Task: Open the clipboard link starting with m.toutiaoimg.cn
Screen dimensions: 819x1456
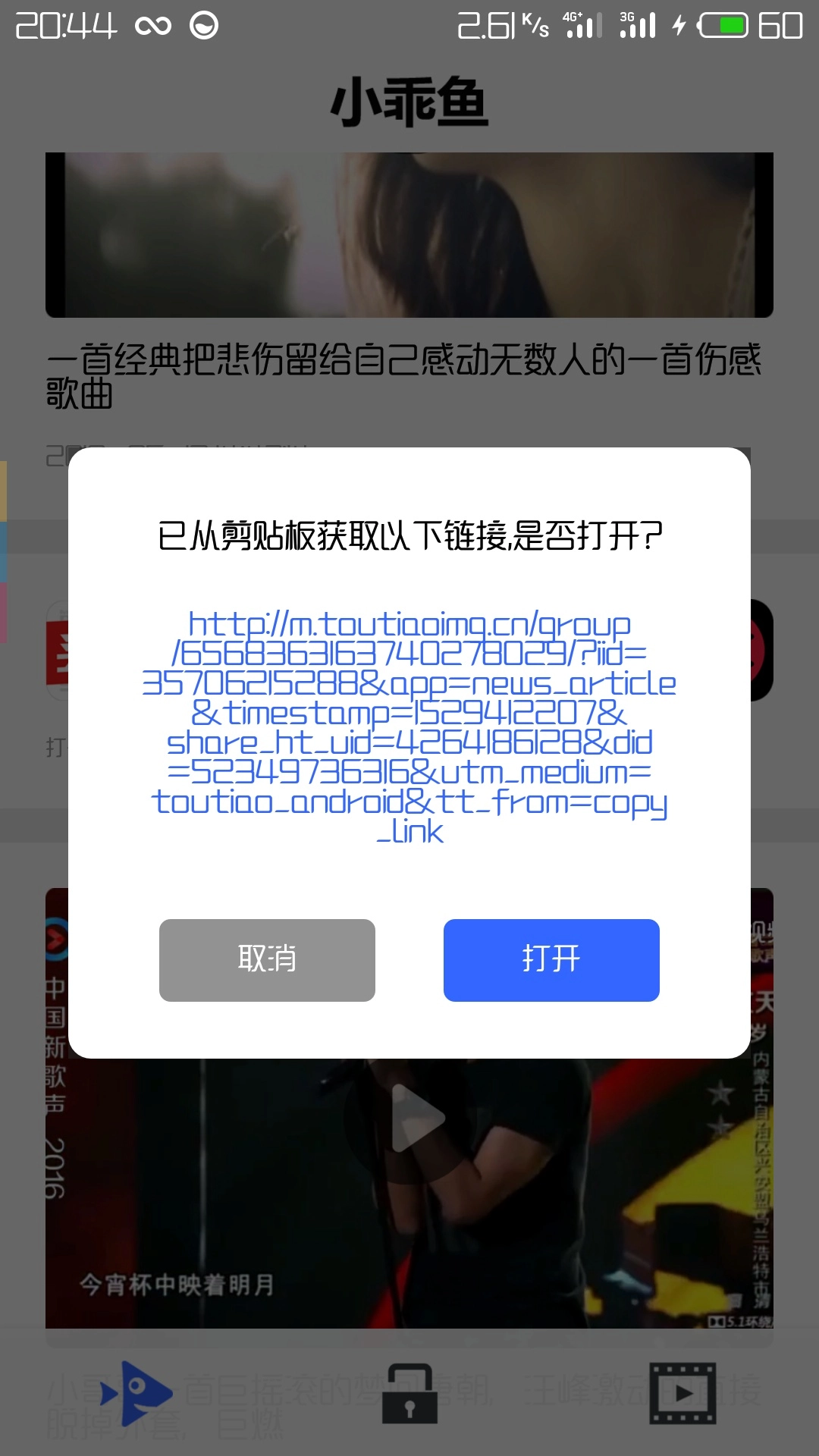Action: [x=409, y=728]
